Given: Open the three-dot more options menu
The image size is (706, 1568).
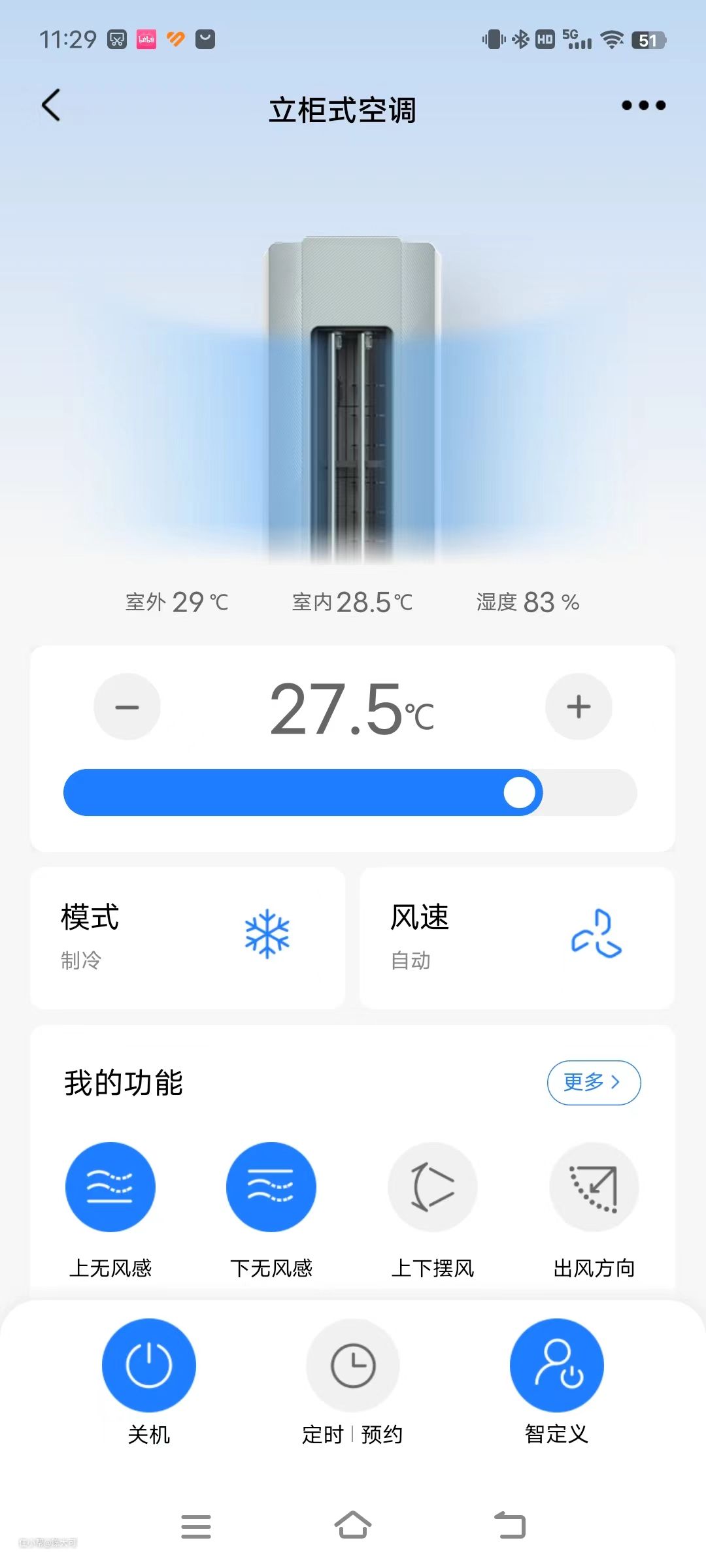Looking at the screenshot, I should [643, 105].
